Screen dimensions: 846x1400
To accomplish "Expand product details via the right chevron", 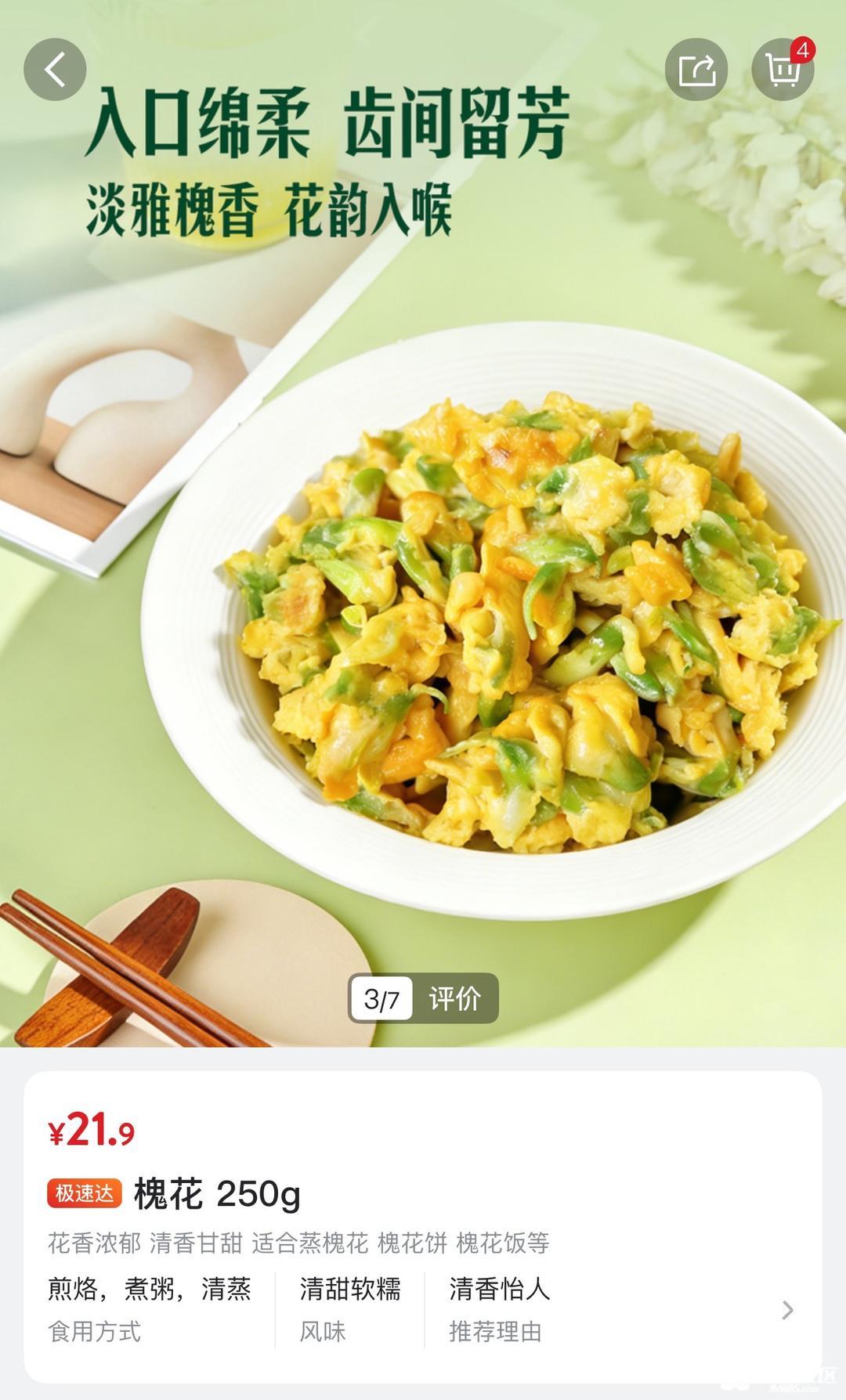I will [x=787, y=1310].
